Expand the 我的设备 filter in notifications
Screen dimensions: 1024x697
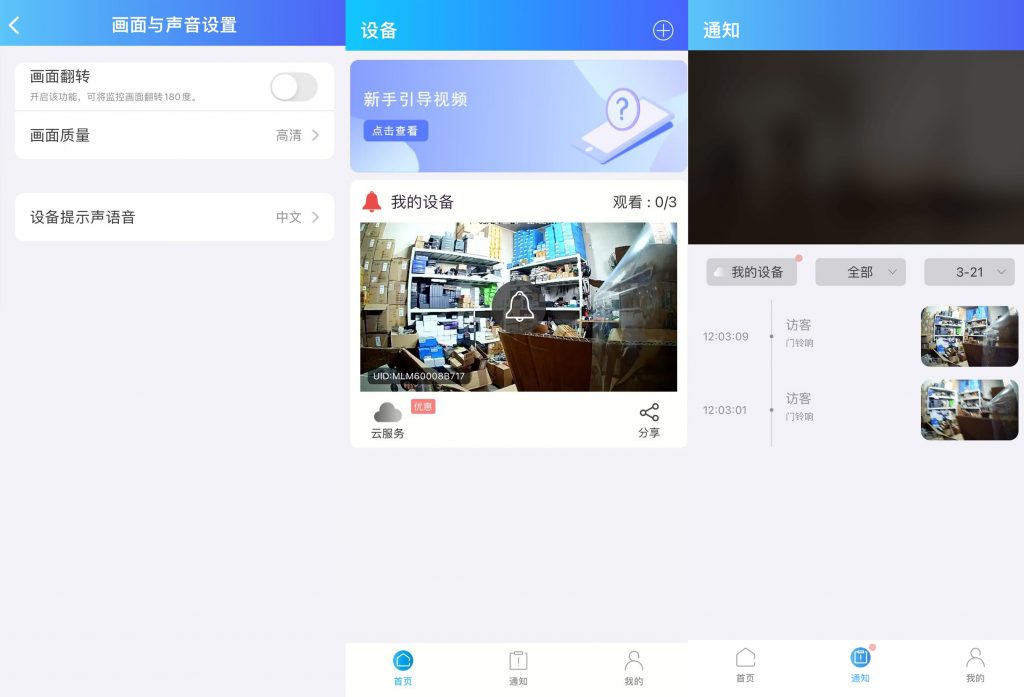pos(751,272)
